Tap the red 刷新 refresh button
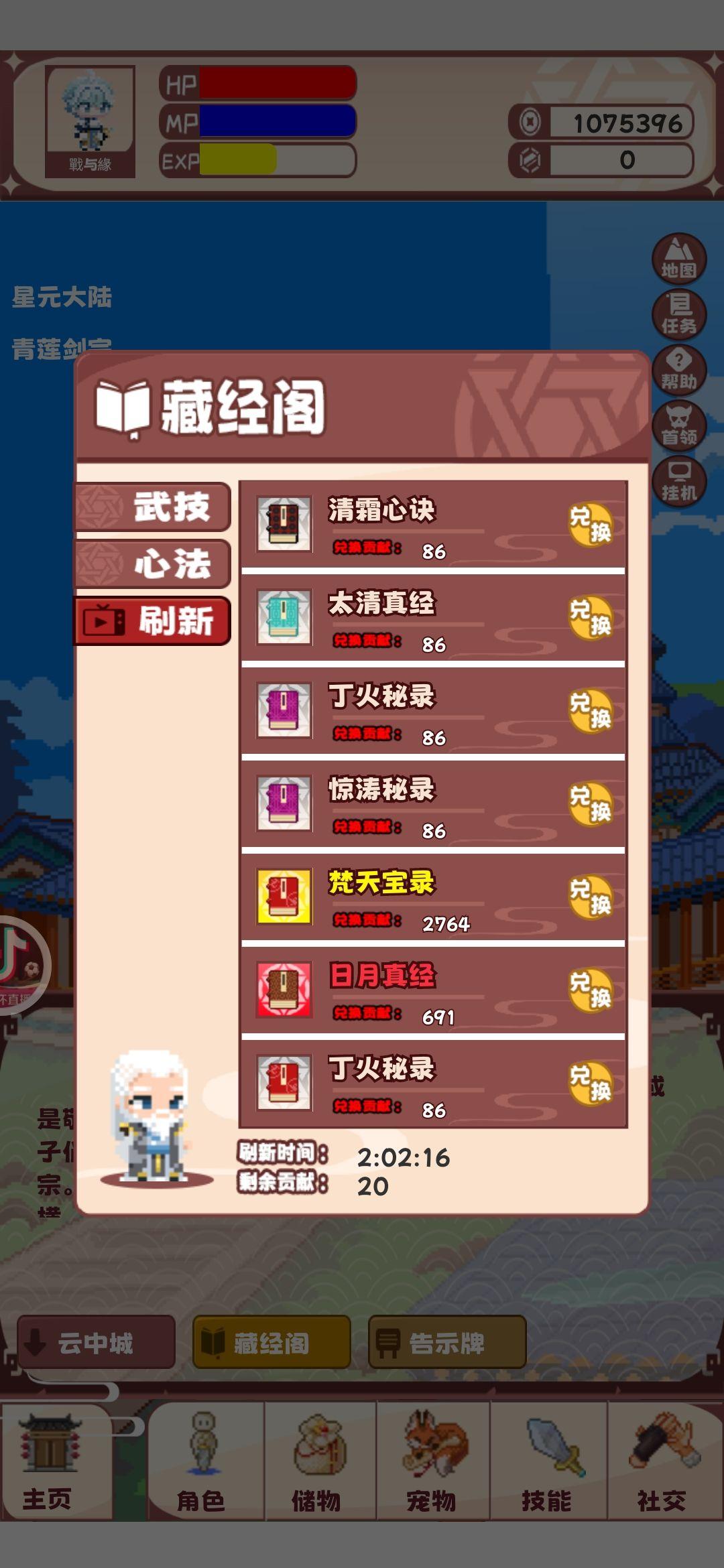This screenshot has height=1568, width=724. click(x=153, y=621)
